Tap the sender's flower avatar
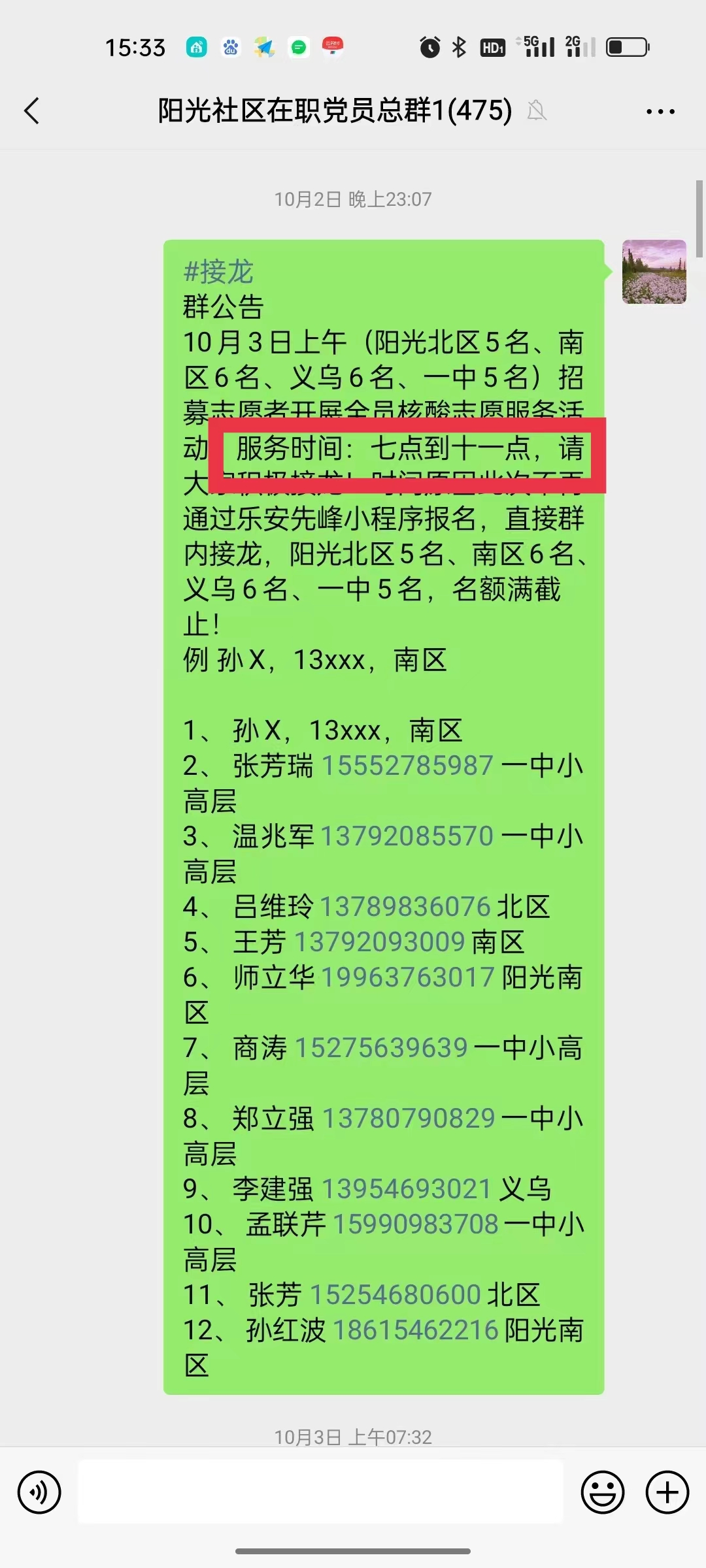Viewport: 706px width, 1568px height. coord(654,272)
